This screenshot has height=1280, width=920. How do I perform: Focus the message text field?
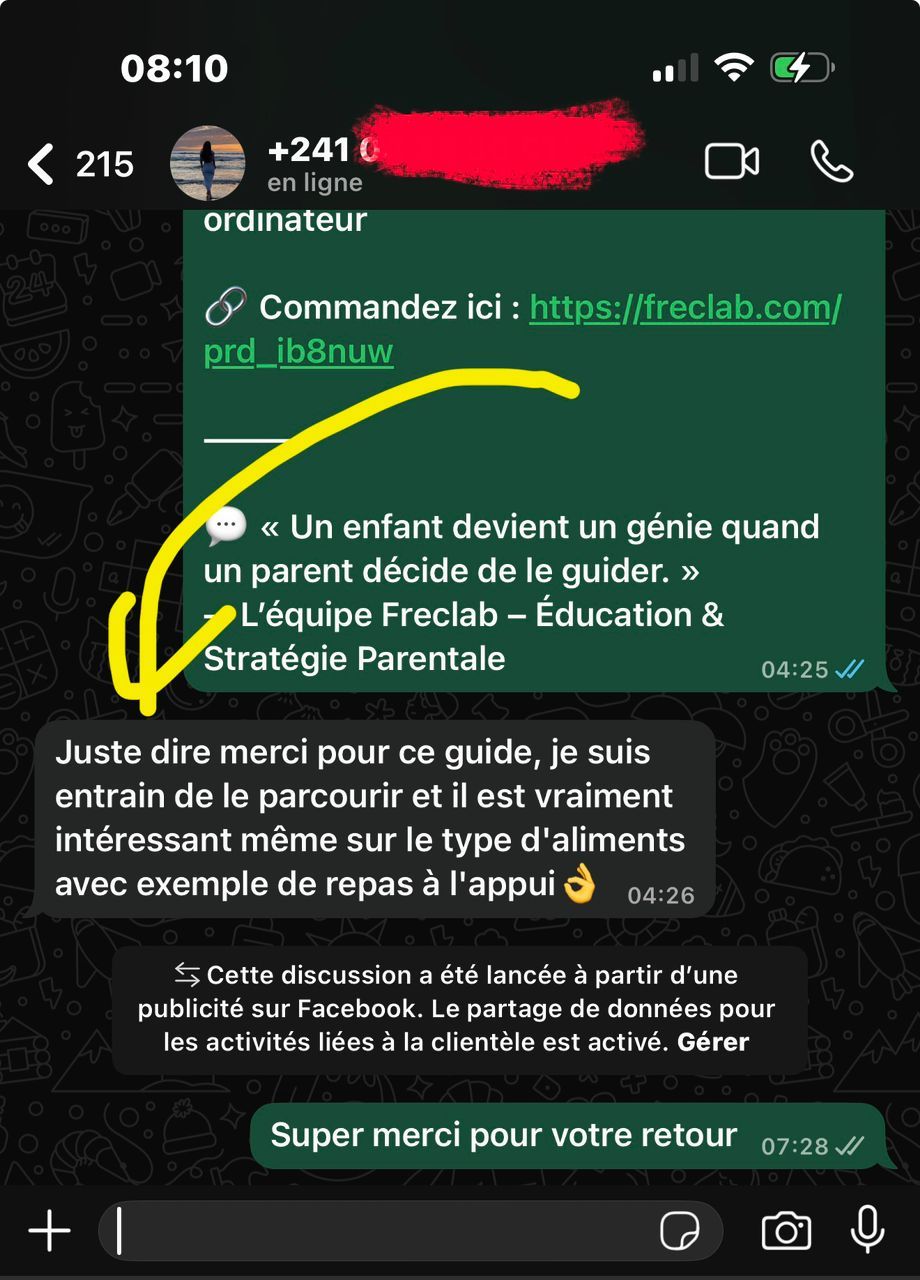(x=380, y=1231)
